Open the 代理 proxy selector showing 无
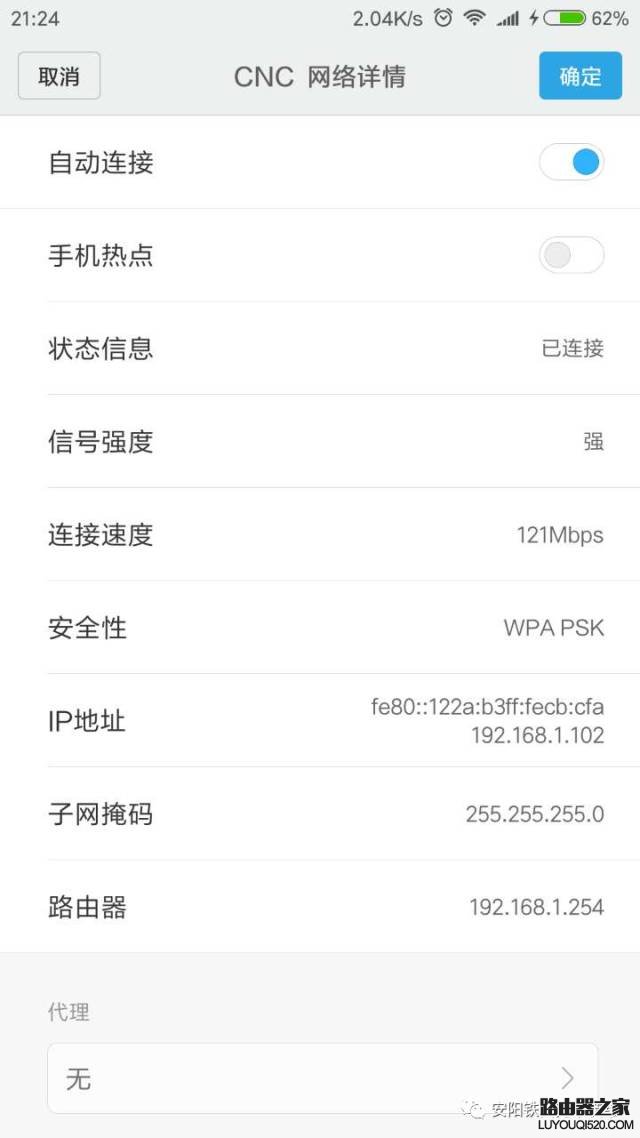The height and width of the screenshot is (1138, 640). tap(322, 1078)
